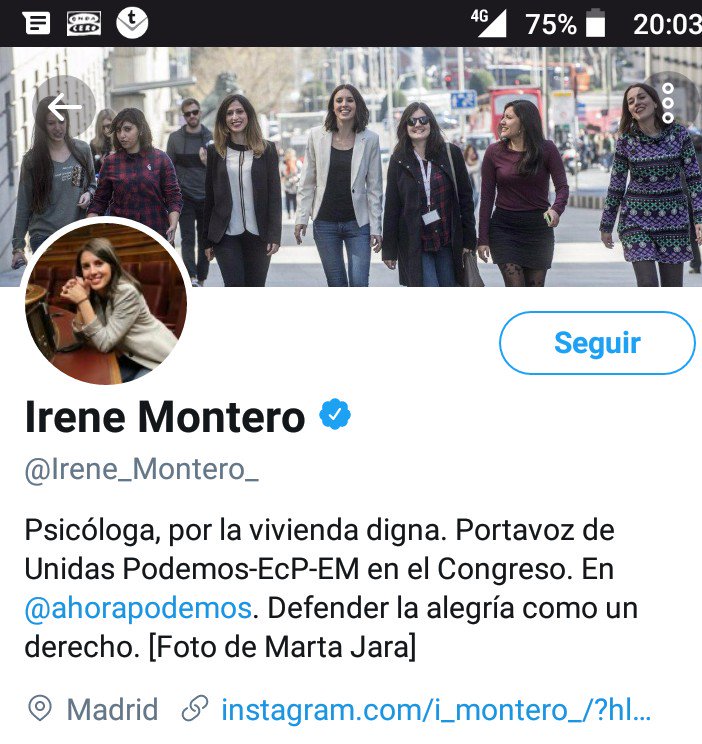The height and width of the screenshot is (744, 702).
Task: Open the instagram.com/i_montero_ link
Action: point(435,710)
